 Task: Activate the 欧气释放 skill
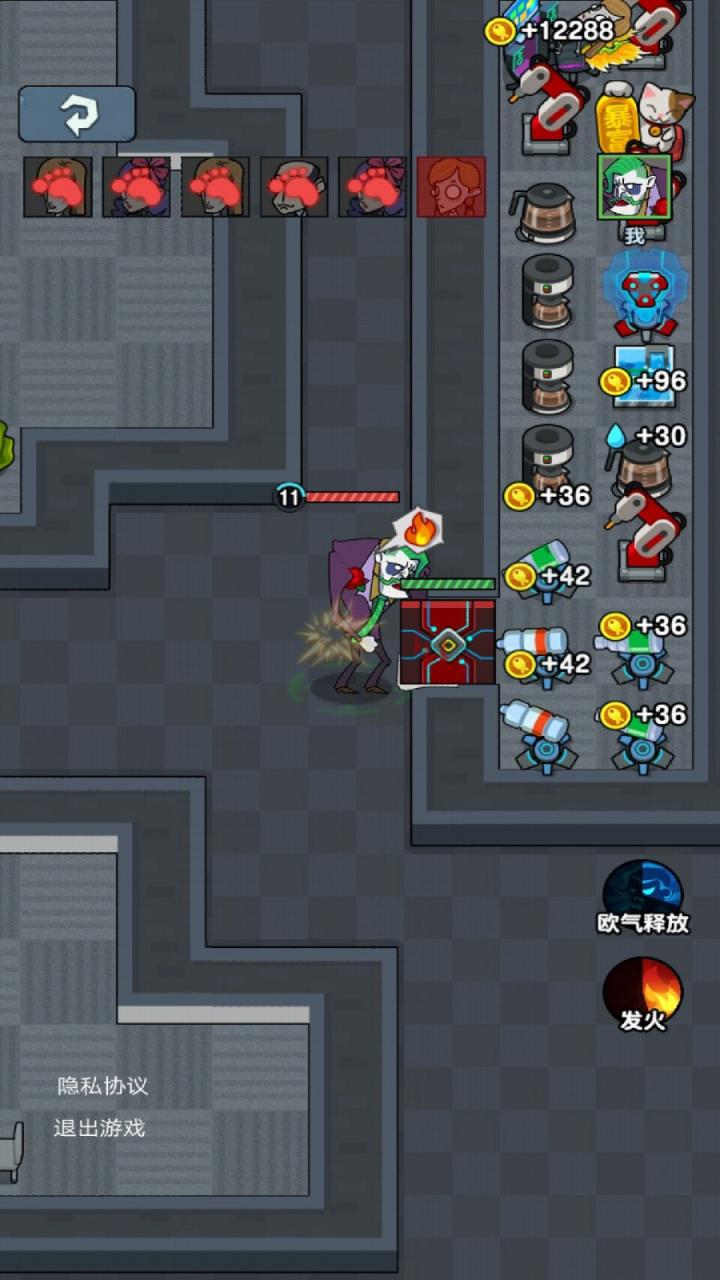click(643, 892)
